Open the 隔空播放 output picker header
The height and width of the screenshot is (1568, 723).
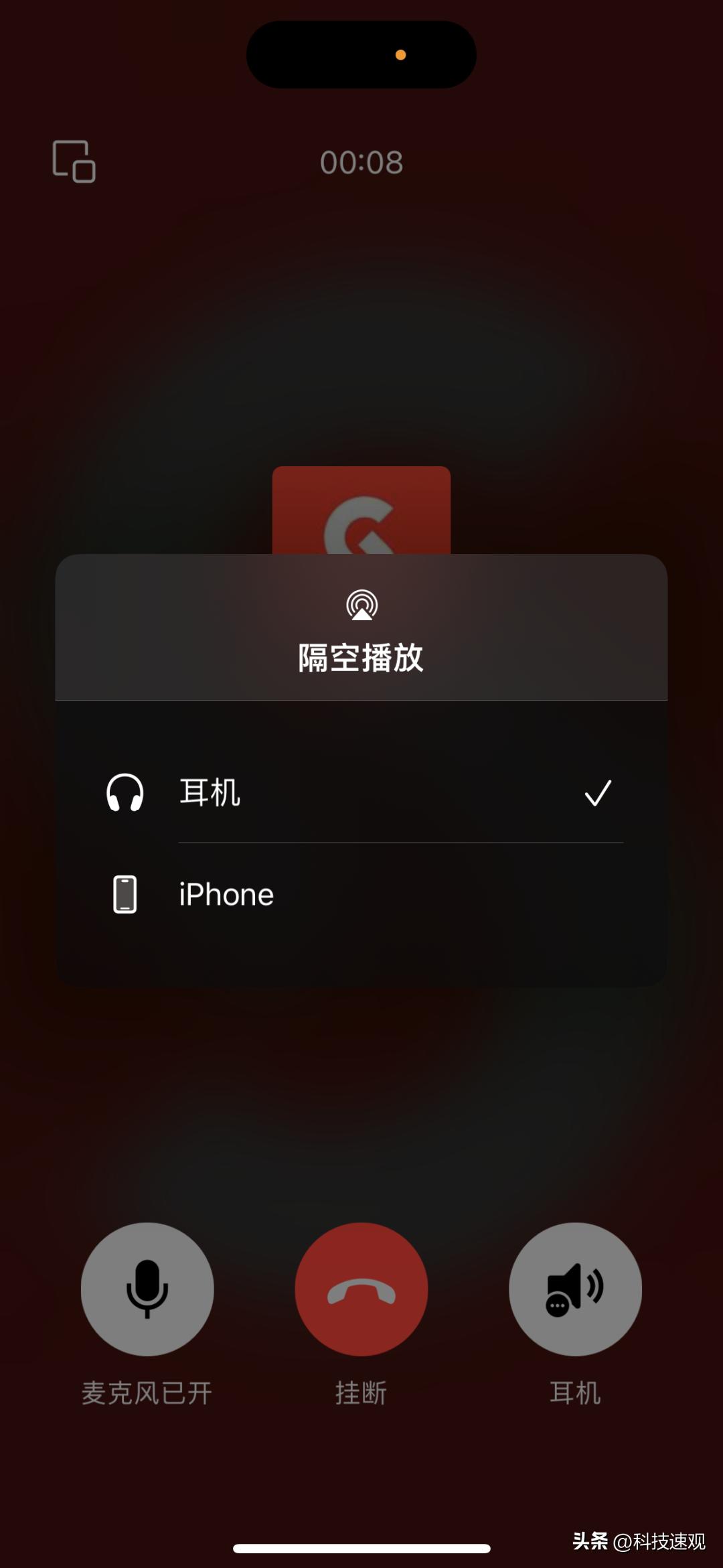(361, 657)
